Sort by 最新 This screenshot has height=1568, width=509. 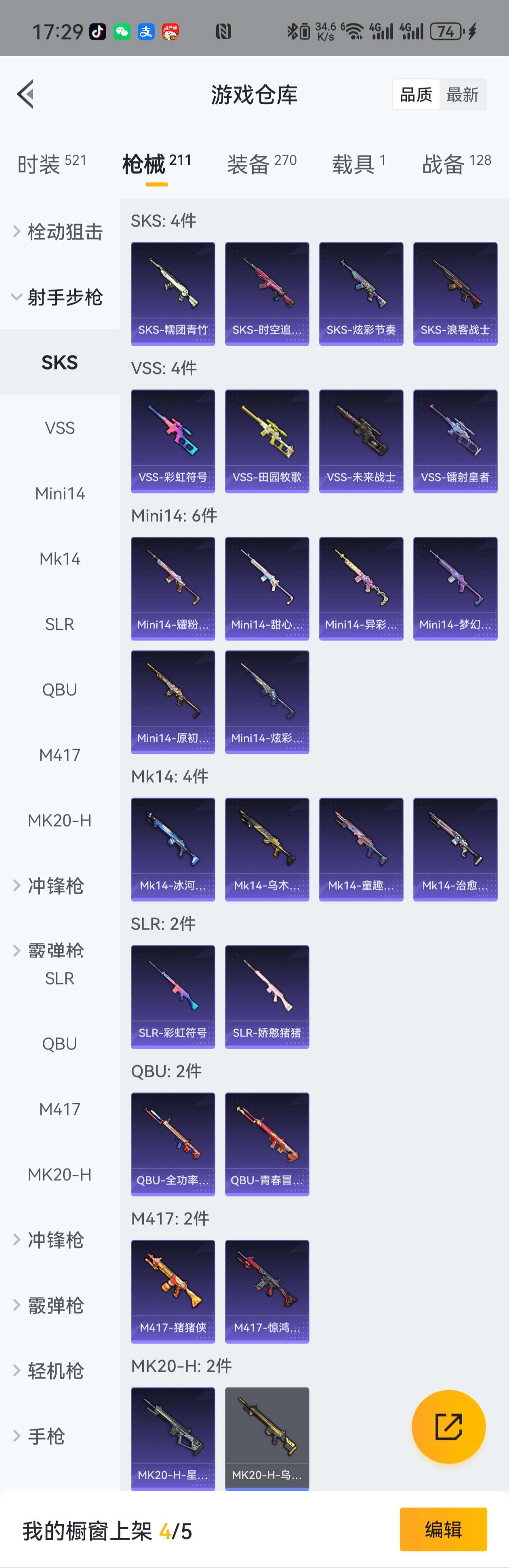click(462, 94)
